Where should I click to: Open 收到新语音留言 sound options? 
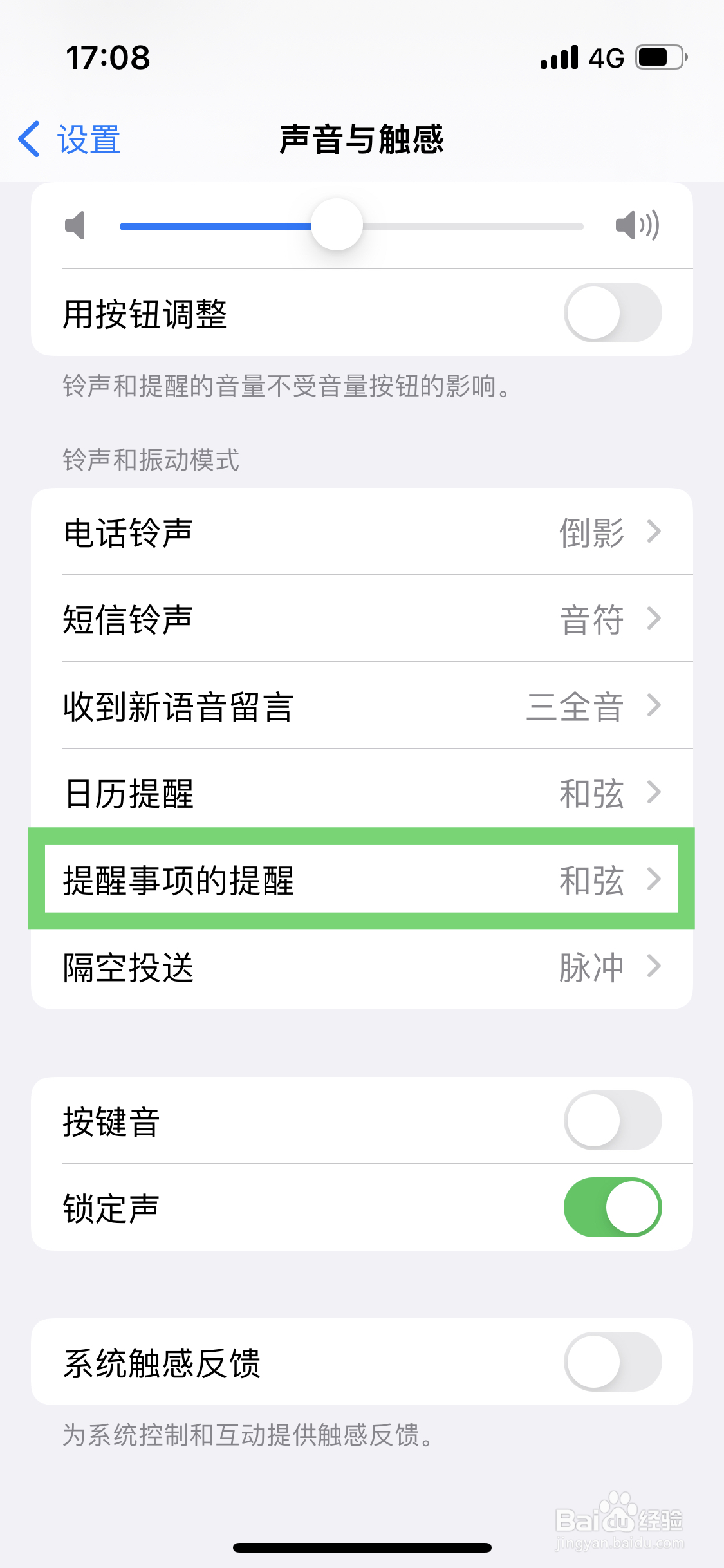362,707
